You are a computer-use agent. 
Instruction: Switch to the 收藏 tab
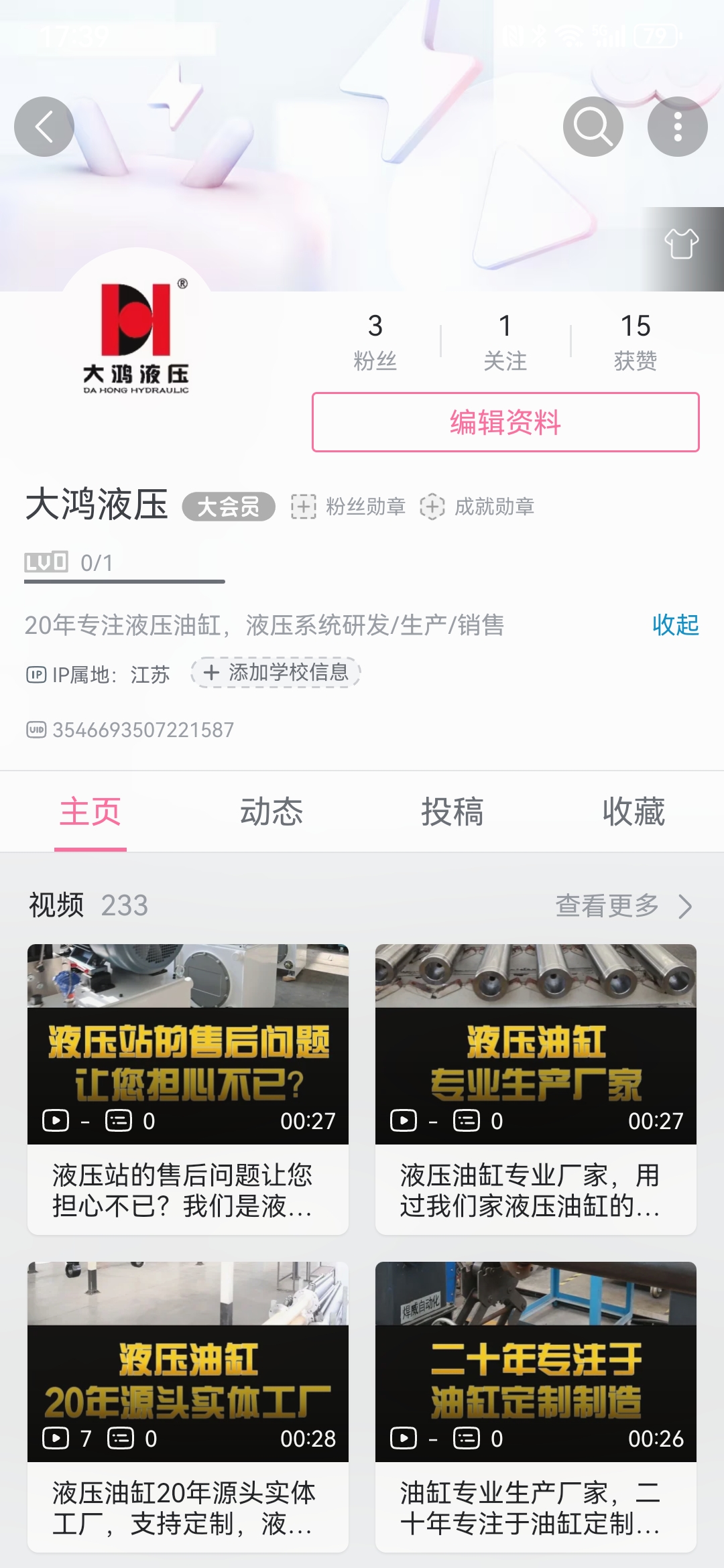(x=633, y=811)
